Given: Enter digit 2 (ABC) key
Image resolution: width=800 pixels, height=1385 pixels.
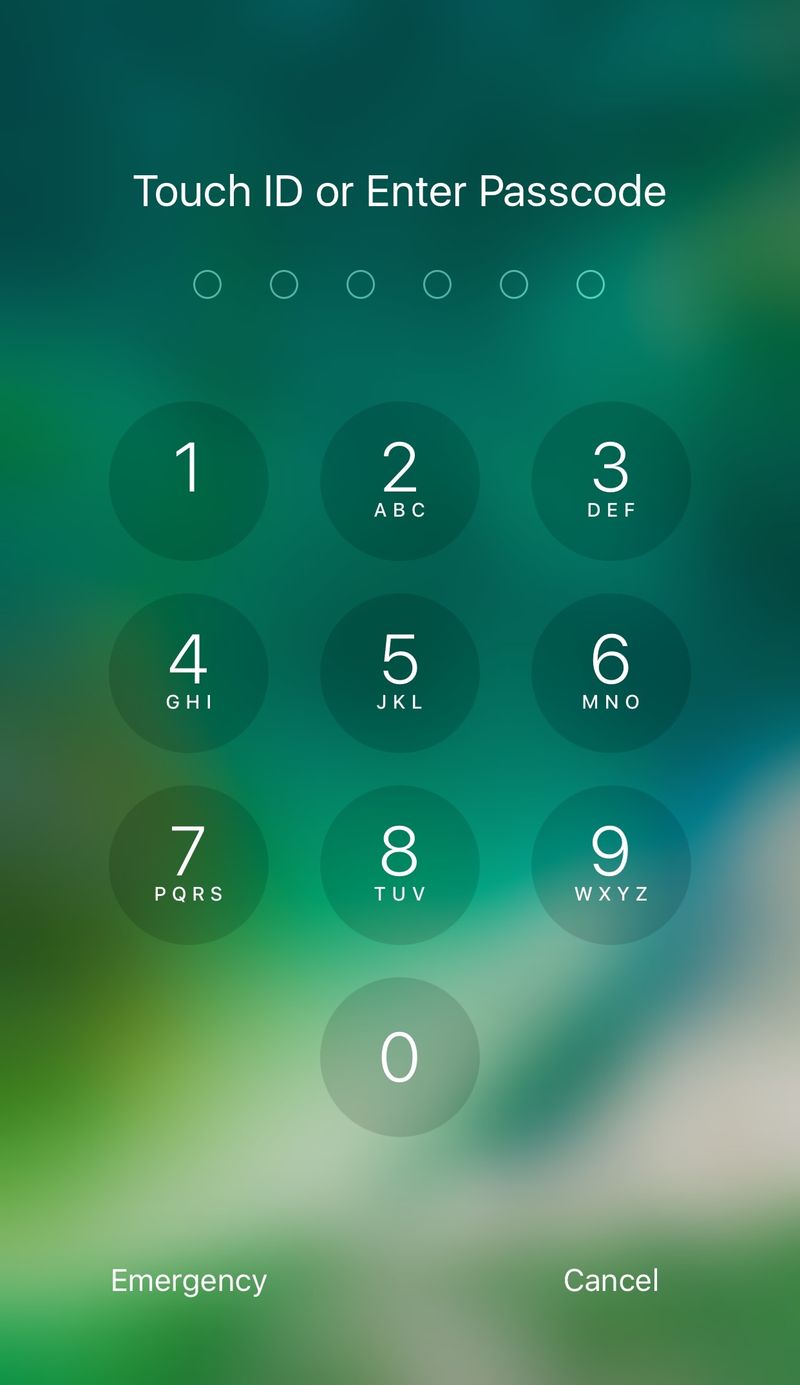Looking at the screenshot, I should tap(400, 481).
